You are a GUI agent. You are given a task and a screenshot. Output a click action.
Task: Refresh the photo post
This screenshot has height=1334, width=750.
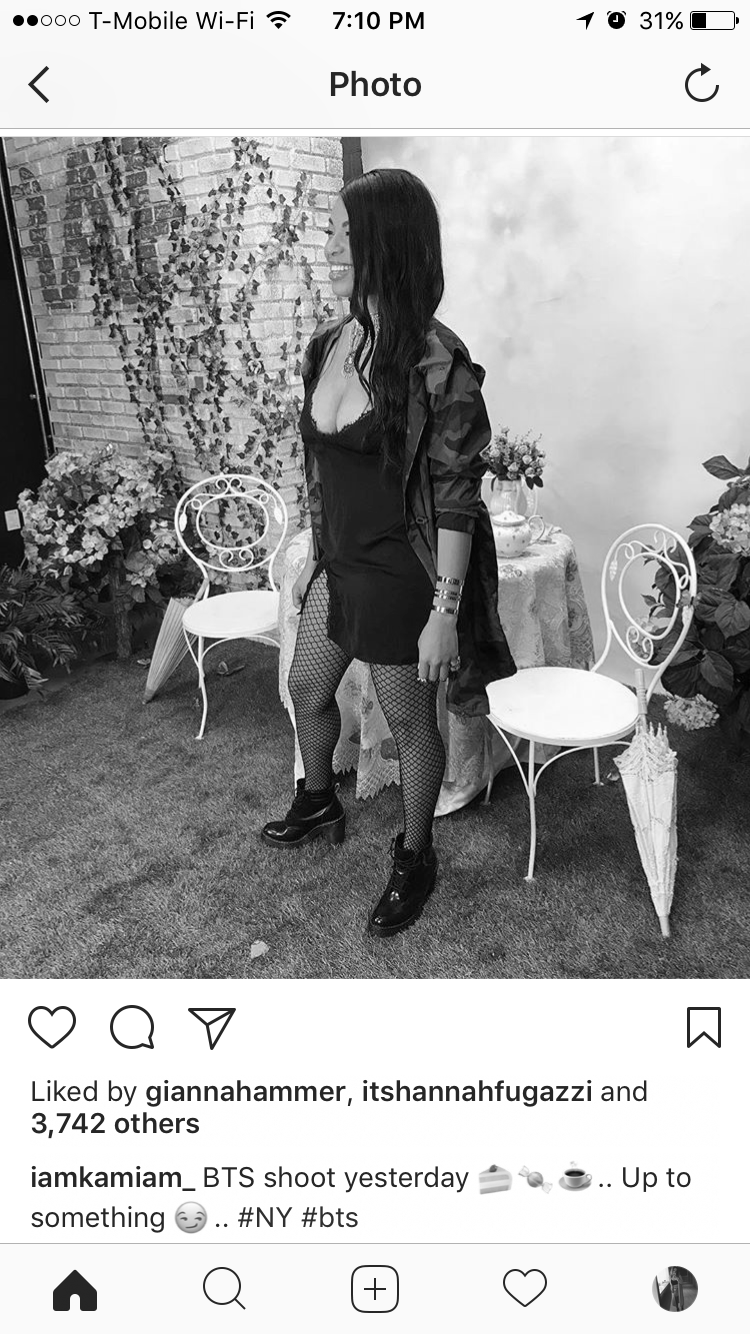tap(701, 85)
